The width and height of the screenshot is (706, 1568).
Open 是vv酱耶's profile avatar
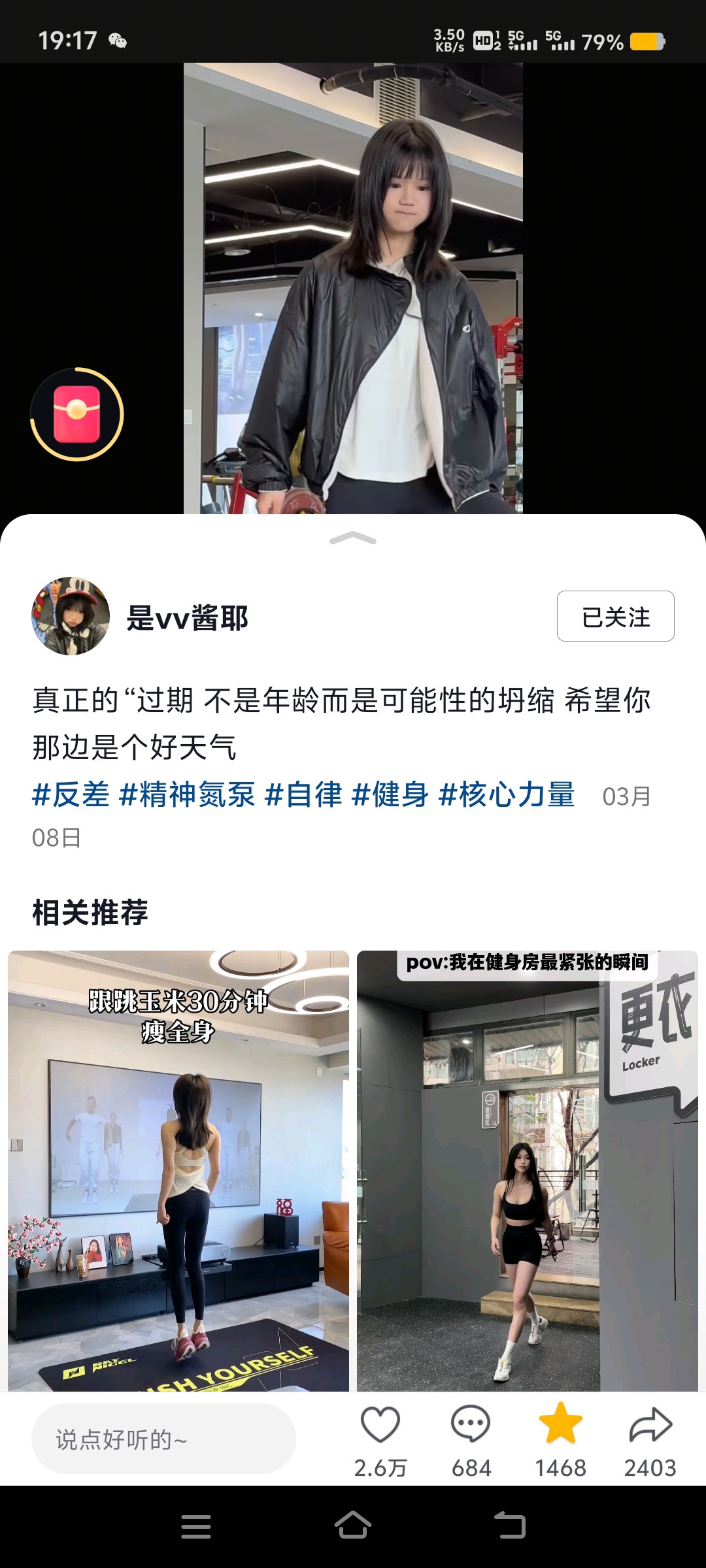pos(71,615)
